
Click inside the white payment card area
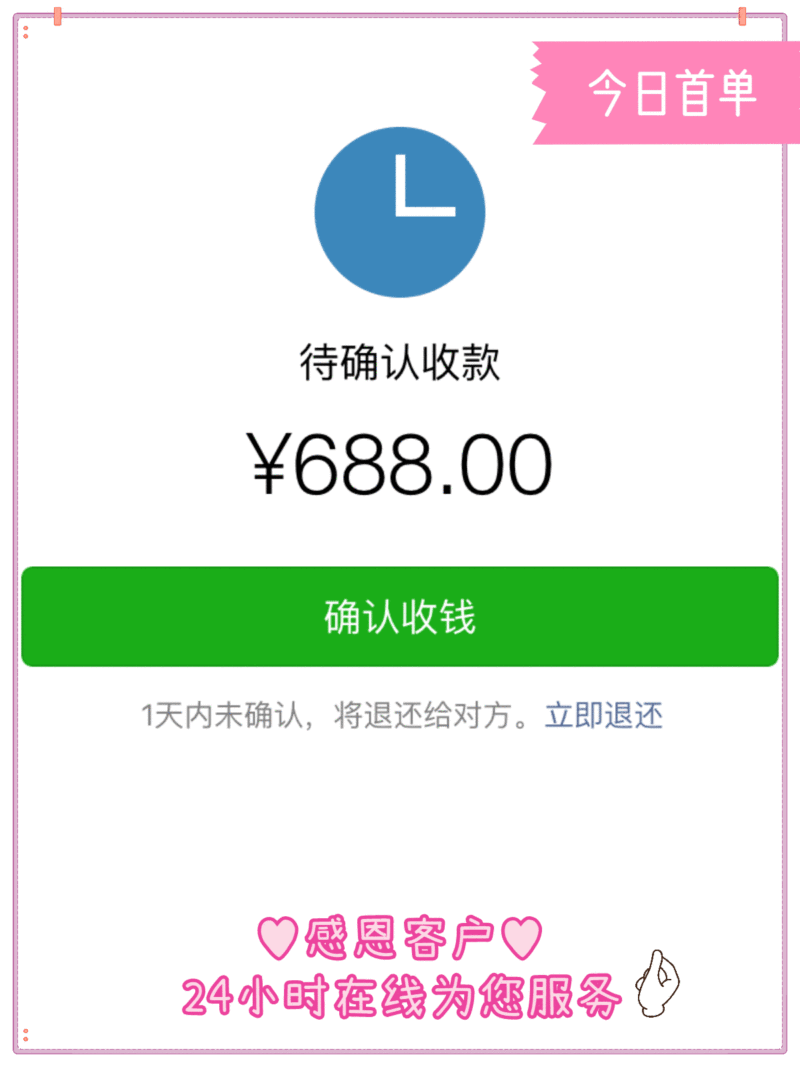400,800
